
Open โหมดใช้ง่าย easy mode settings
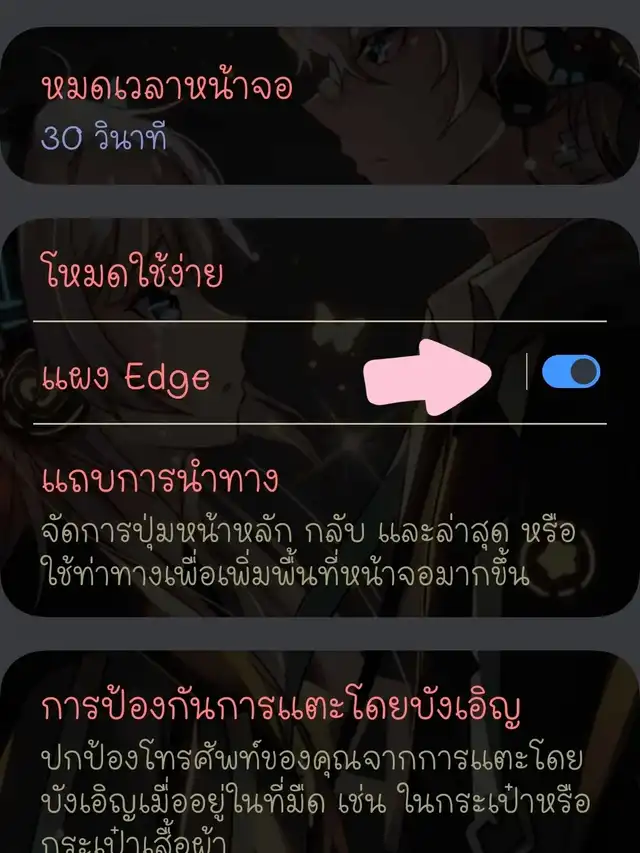click(130, 271)
